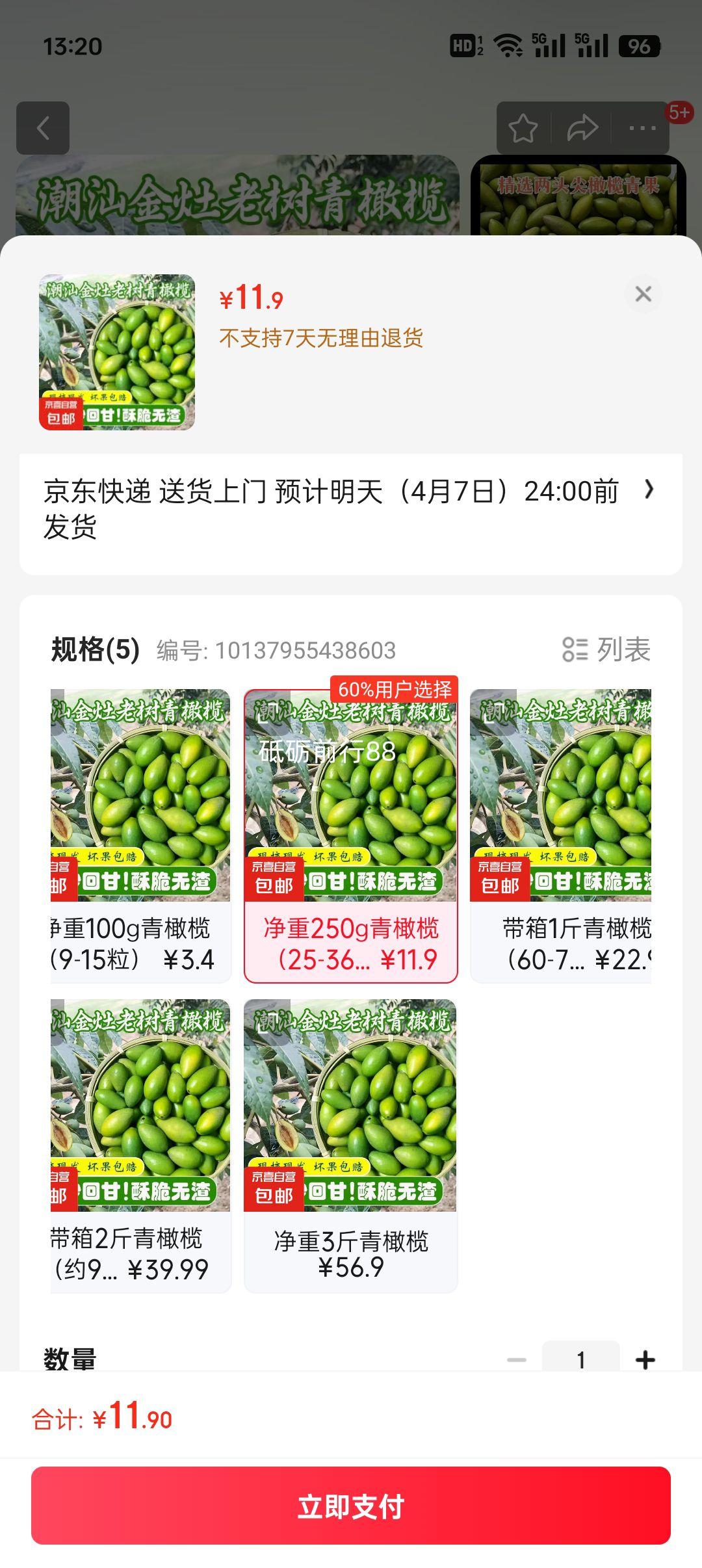The height and width of the screenshot is (1568, 702).
Task: Open the three-dot overflow menu
Action: (642, 128)
